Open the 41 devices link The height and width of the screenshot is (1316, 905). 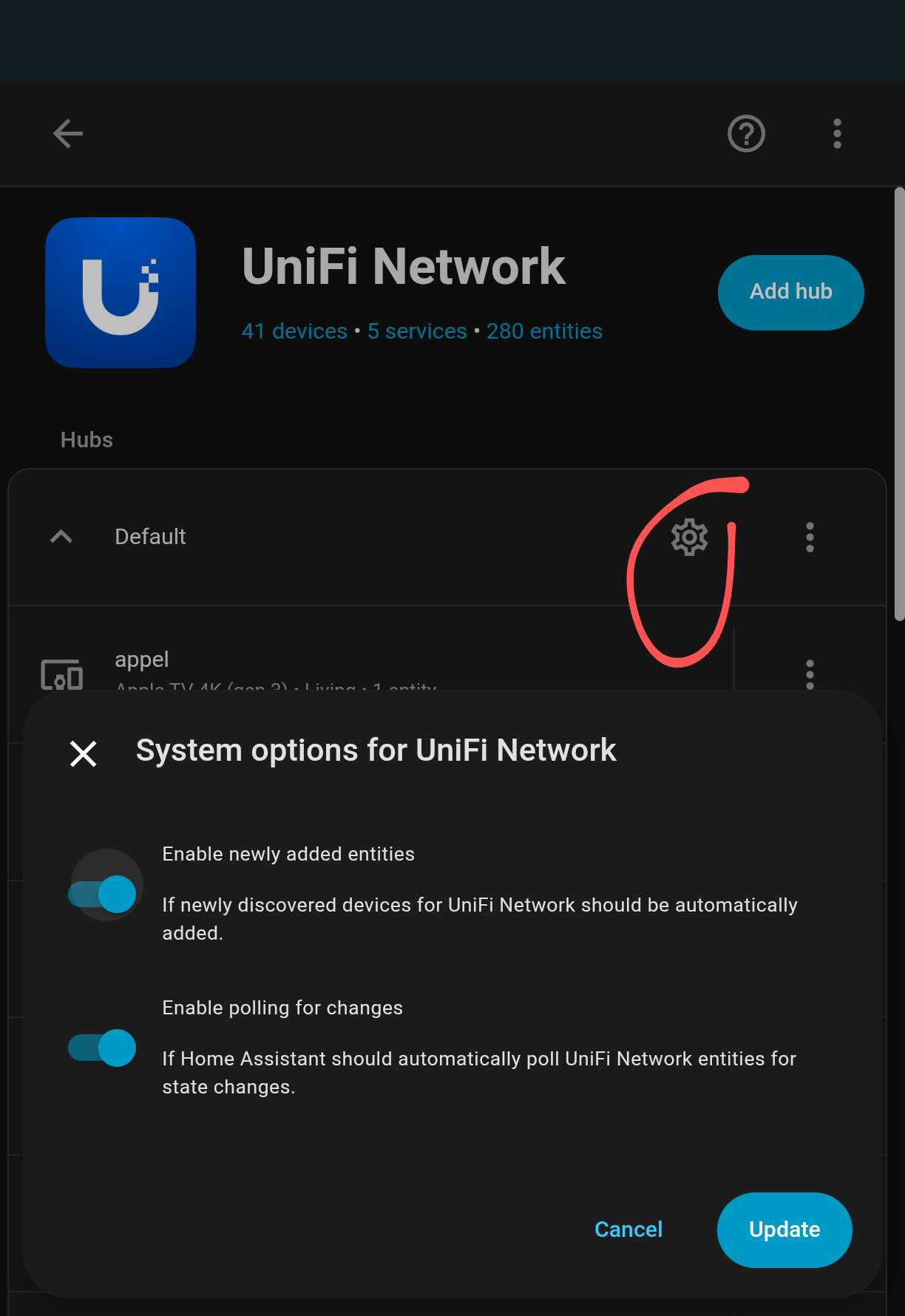point(294,331)
